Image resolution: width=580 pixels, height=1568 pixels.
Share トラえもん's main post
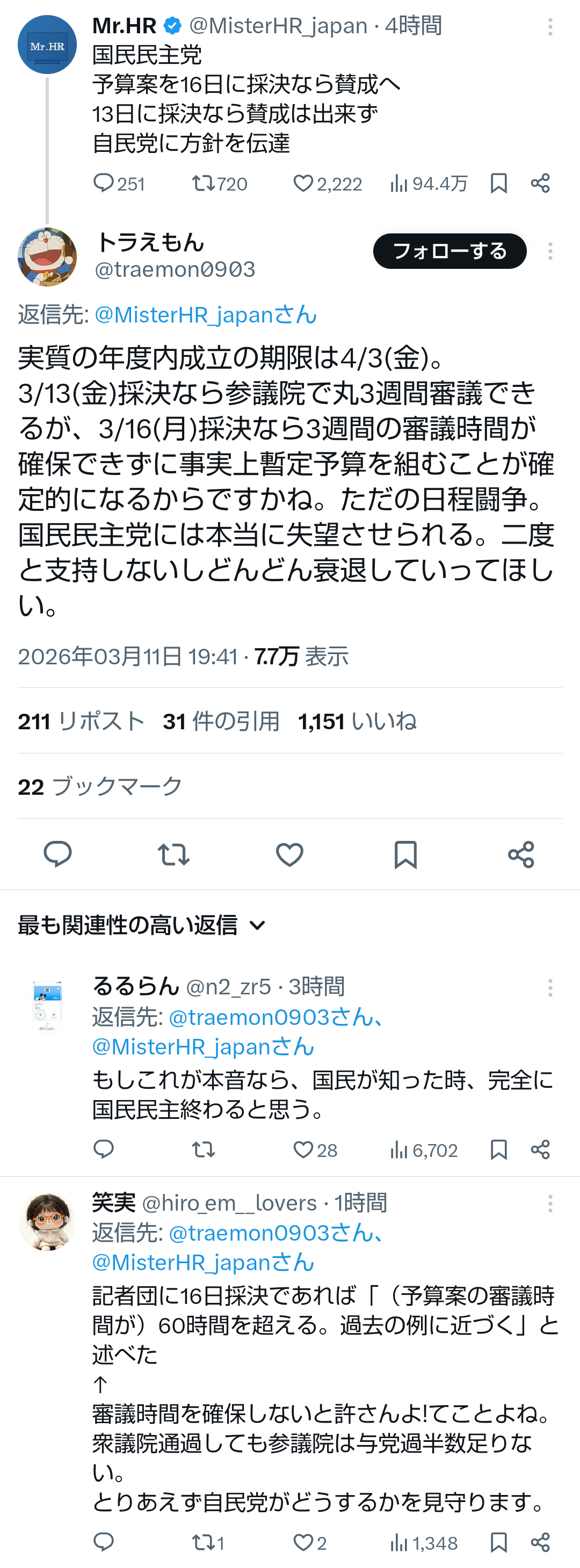tap(521, 854)
